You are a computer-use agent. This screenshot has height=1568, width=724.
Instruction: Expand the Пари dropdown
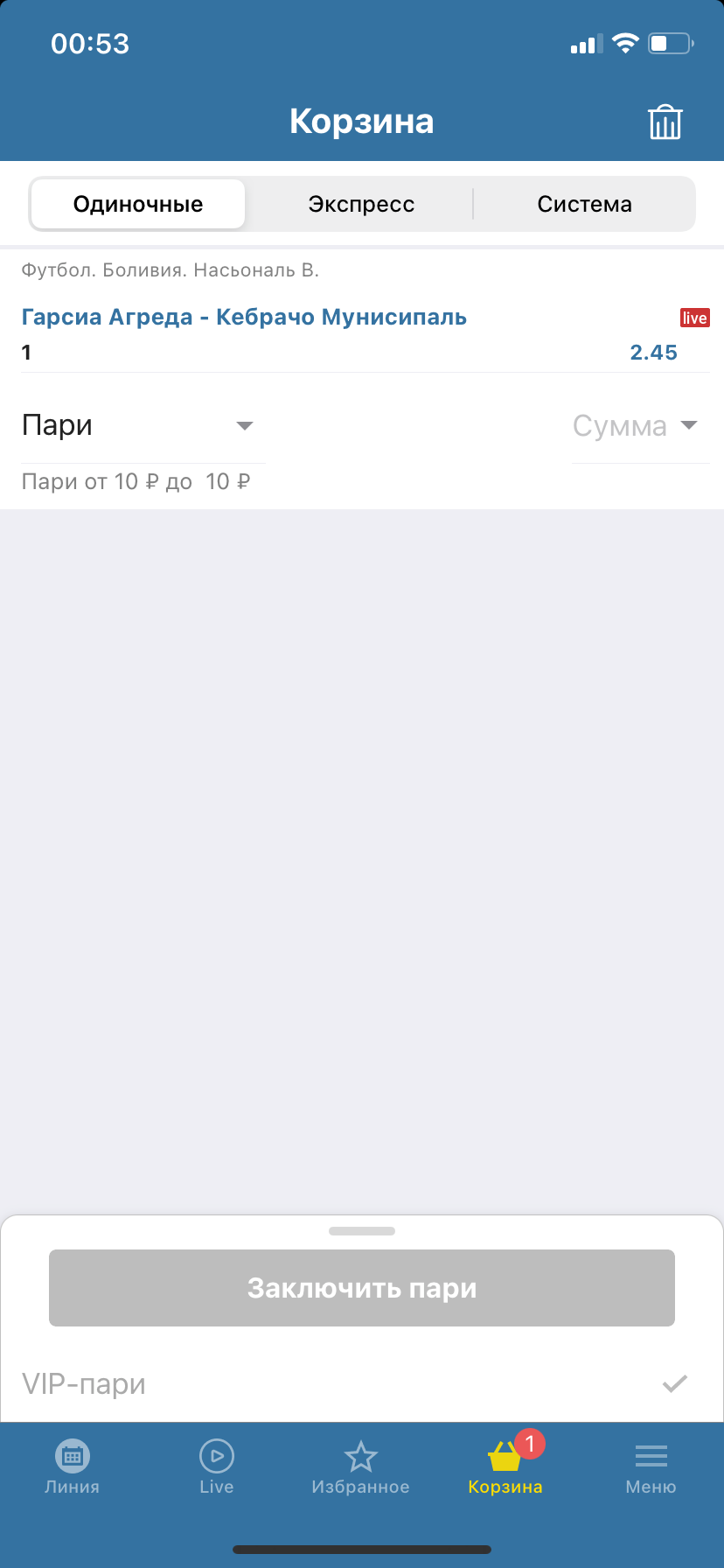(x=140, y=426)
